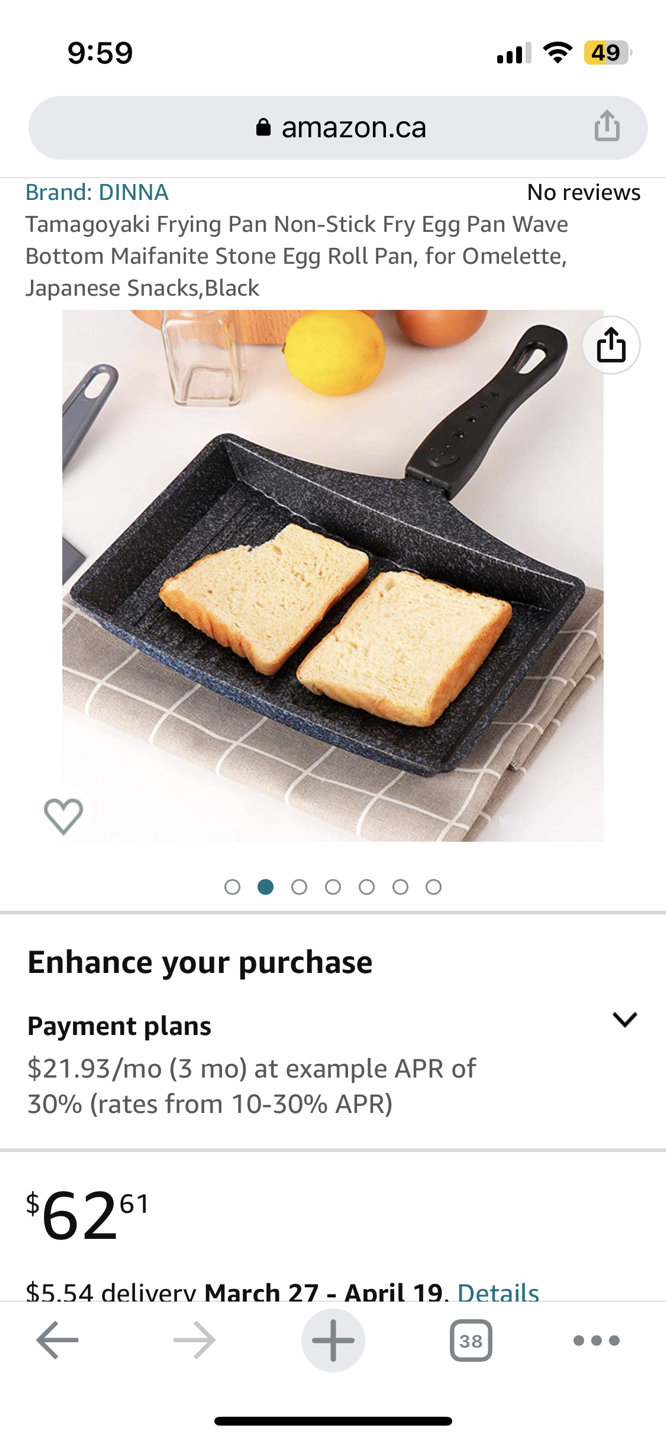666x1440 pixels.
Task: Go back to the previous page
Action: 57,1341
